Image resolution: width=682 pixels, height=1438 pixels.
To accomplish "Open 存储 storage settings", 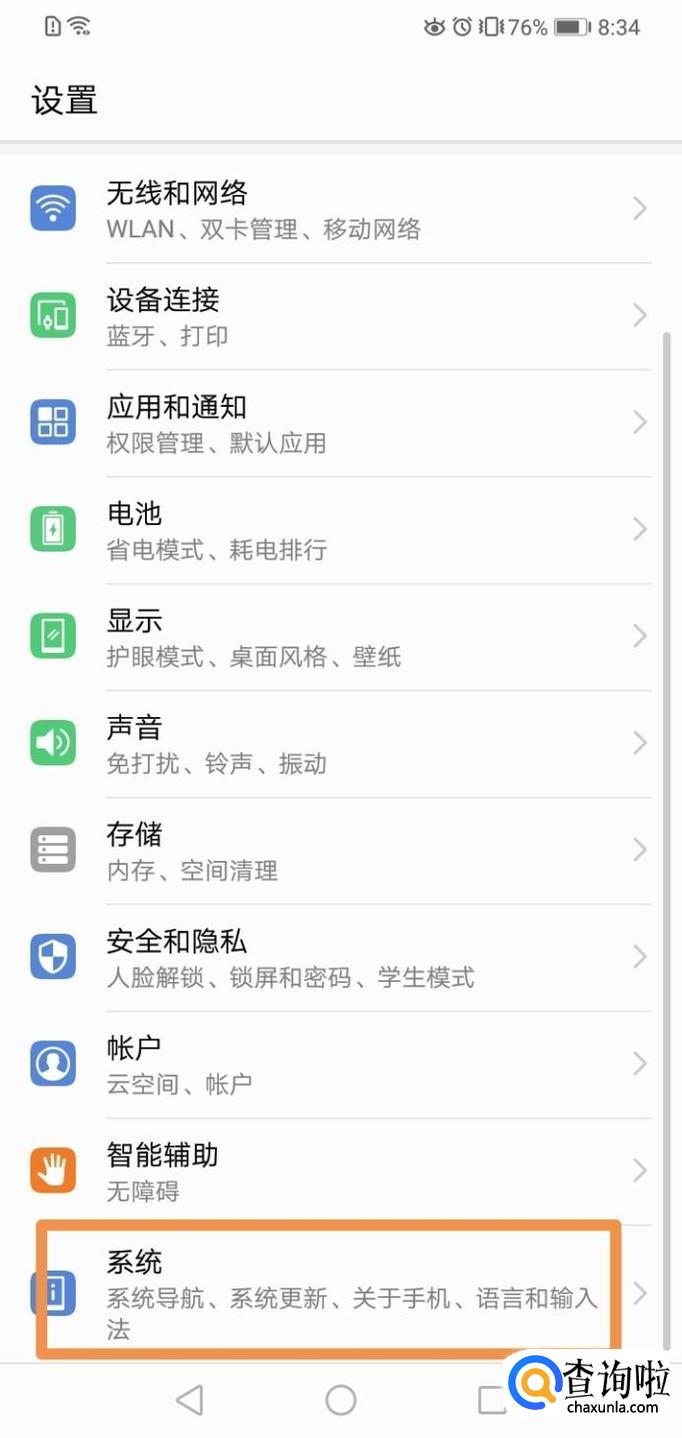I will (340, 852).
